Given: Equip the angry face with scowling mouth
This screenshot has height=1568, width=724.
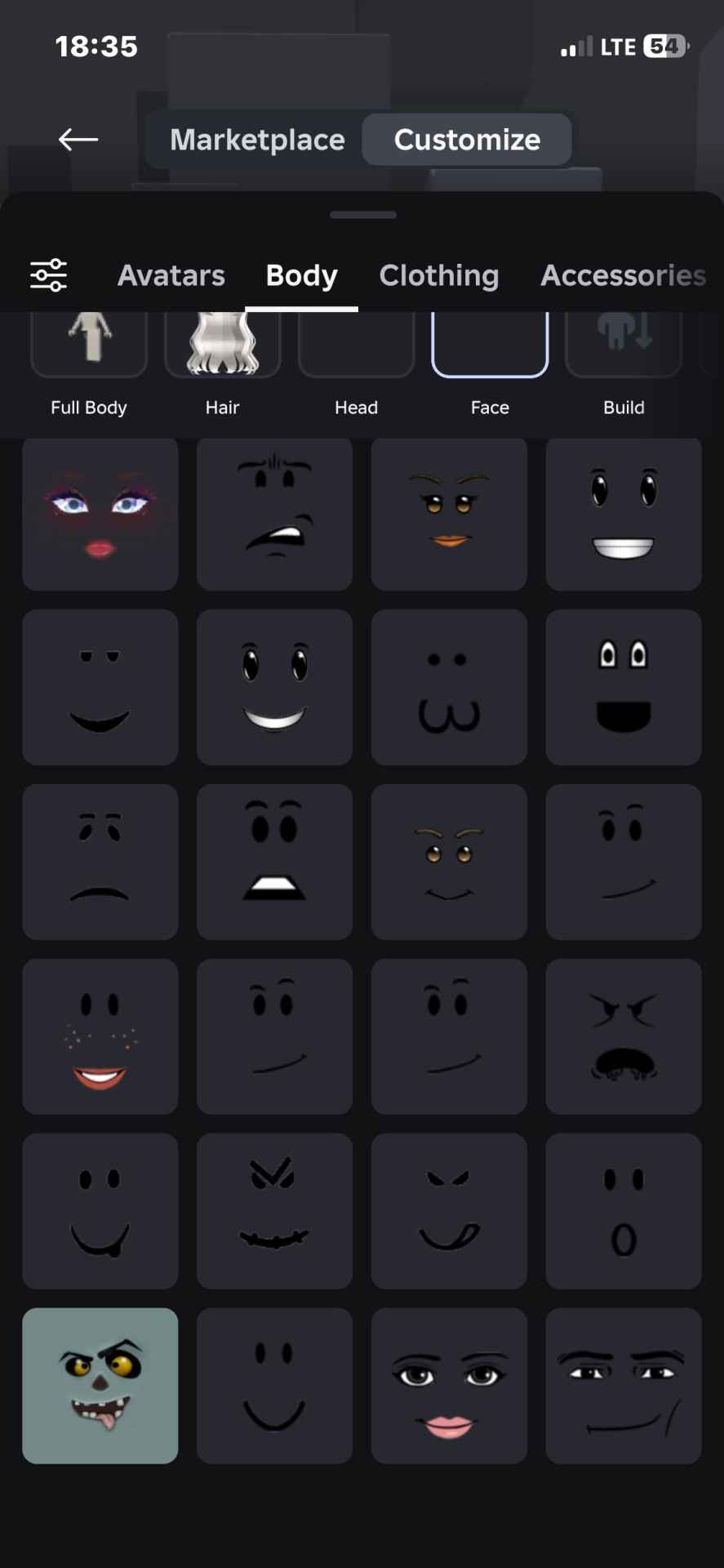Looking at the screenshot, I should pyautogui.click(x=624, y=1036).
